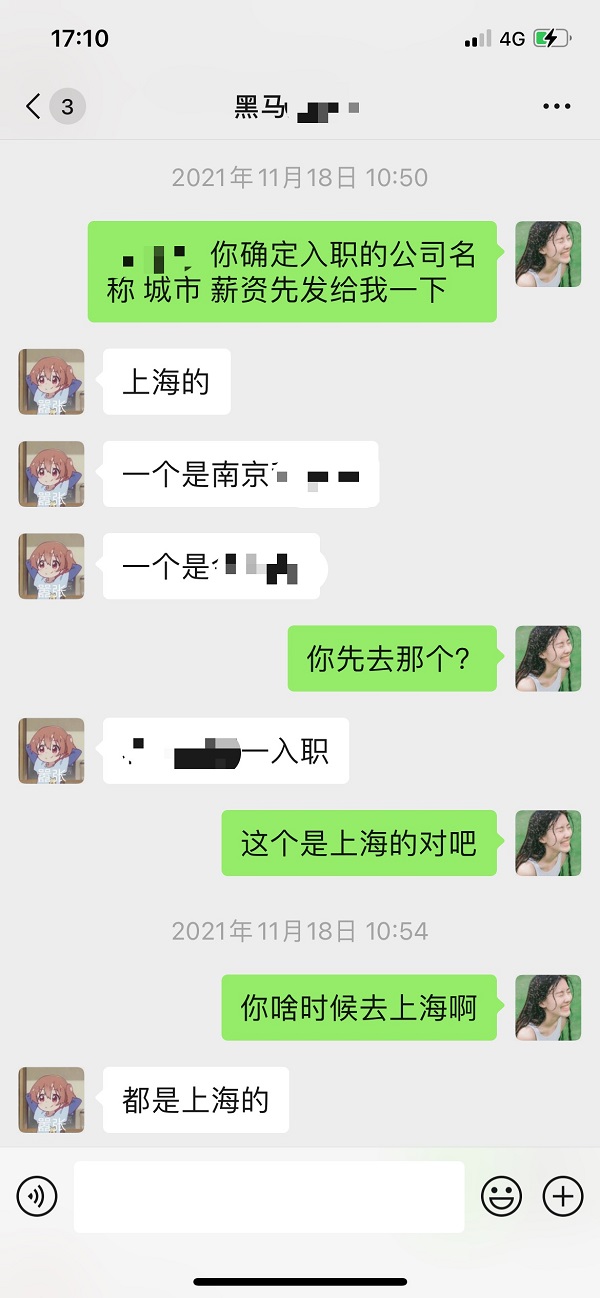
Task: Open the chat info overflow menu
Action: click(x=556, y=106)
